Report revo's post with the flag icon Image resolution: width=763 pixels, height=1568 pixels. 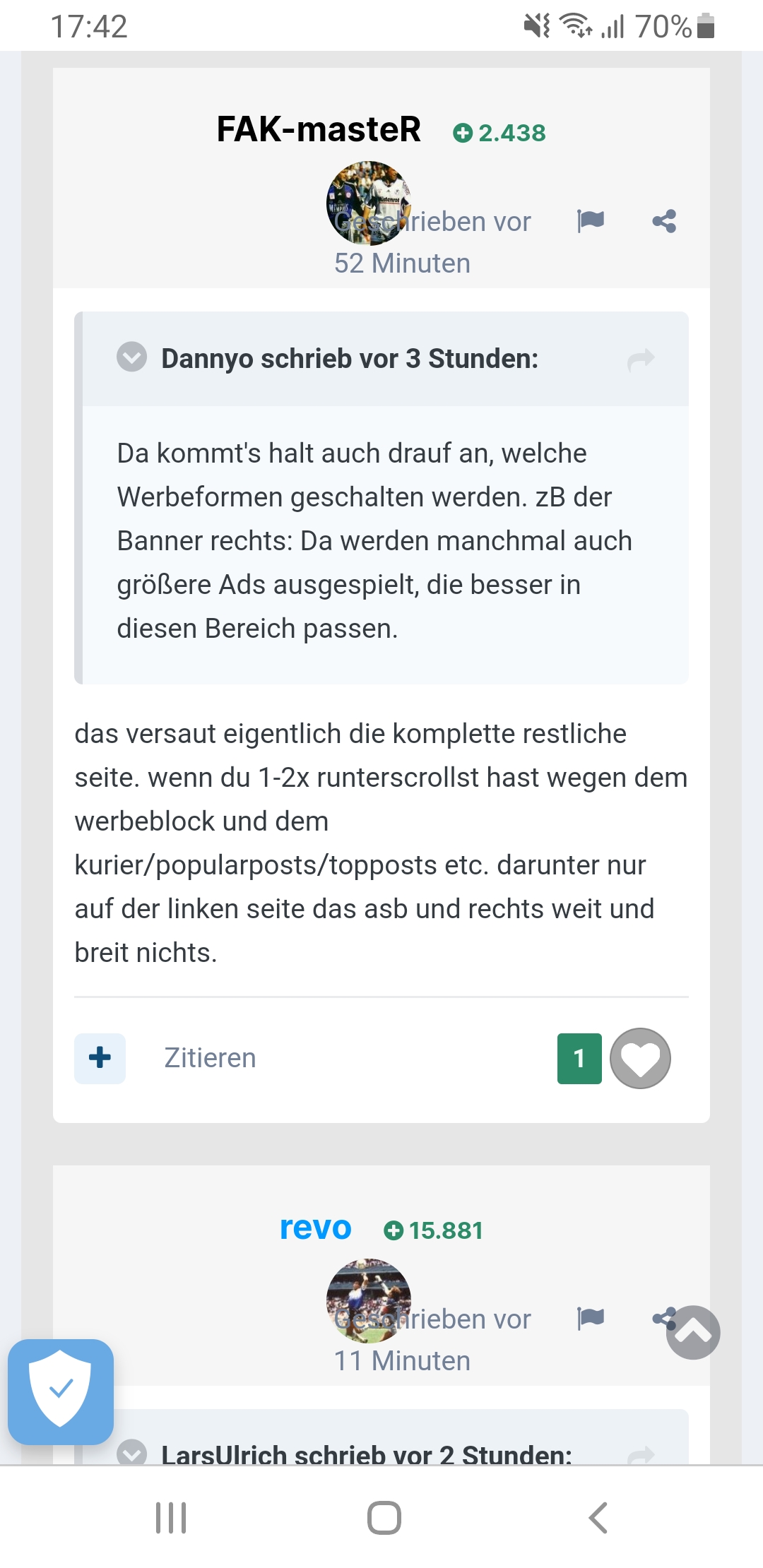click(591, 1318)
